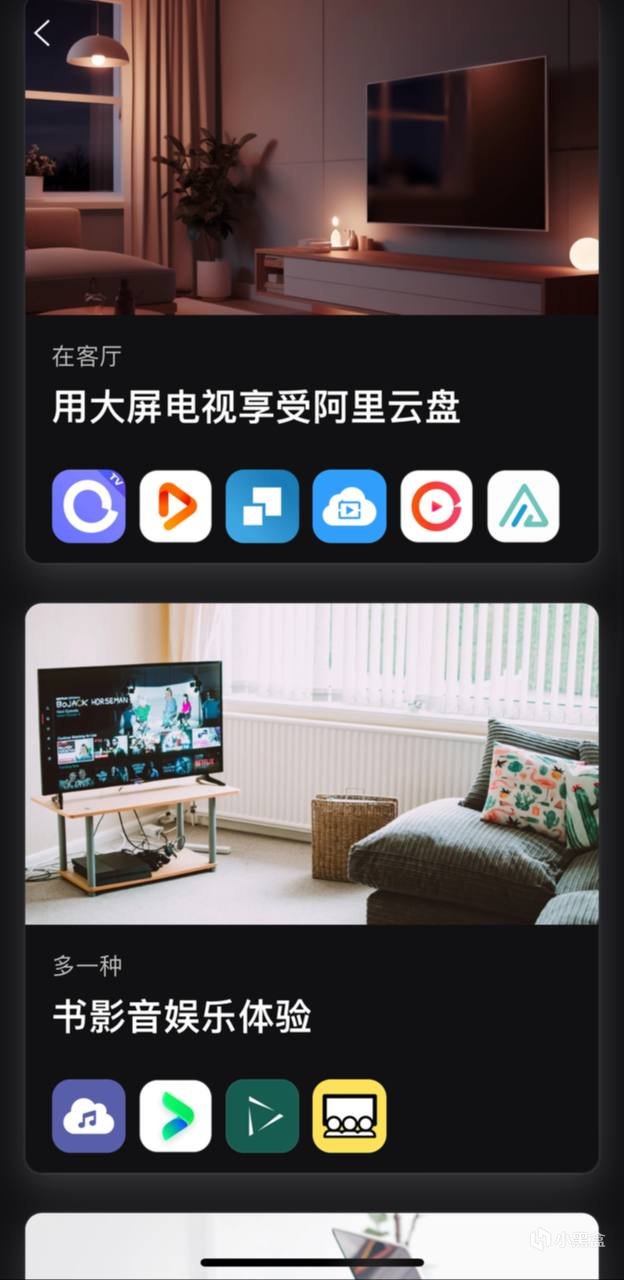The image size is (624, 1280).
Task: Select the green-blue play arrow app icon
Action: tap(175, 1116)
